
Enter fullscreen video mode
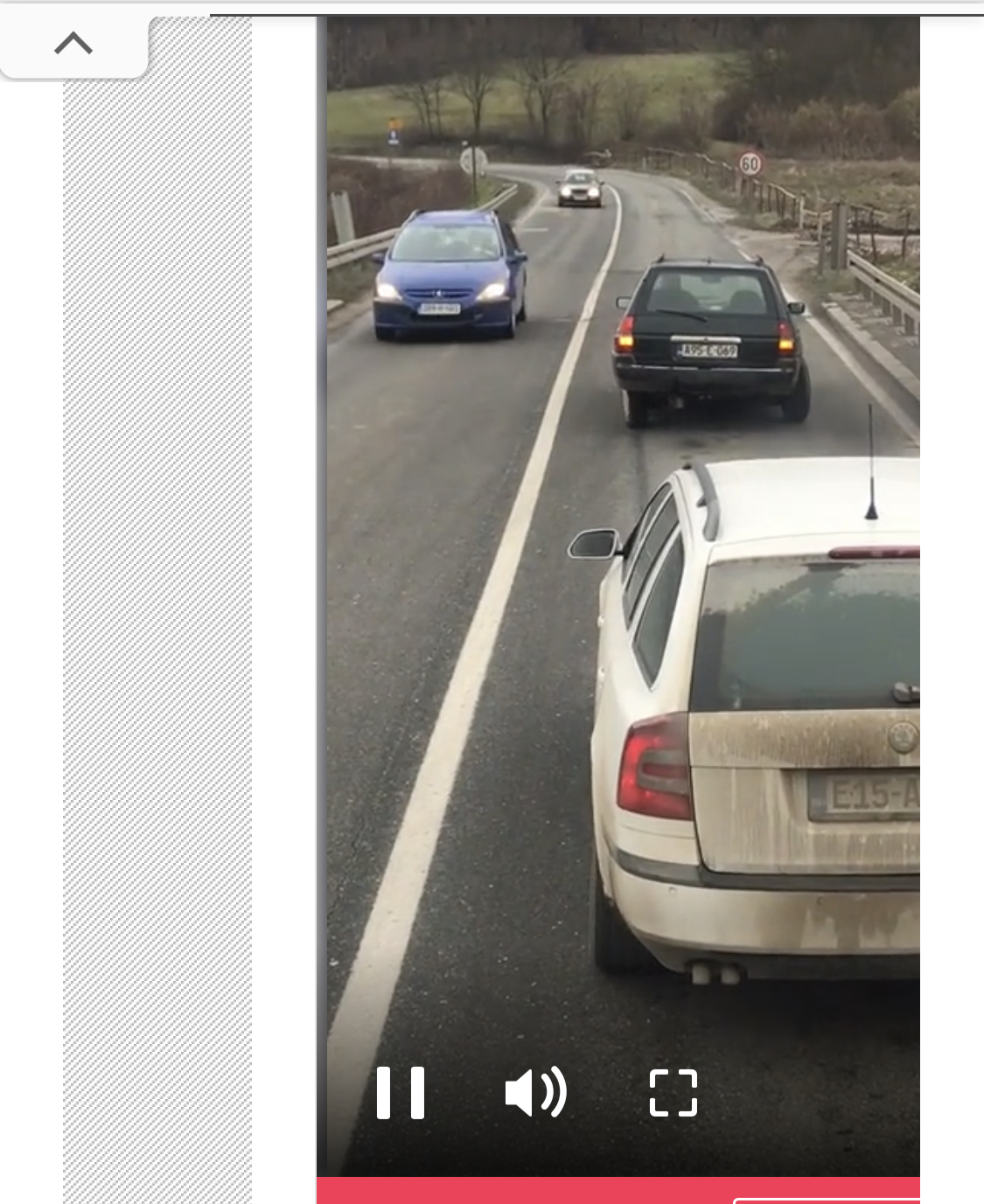tap(673, 1093)
